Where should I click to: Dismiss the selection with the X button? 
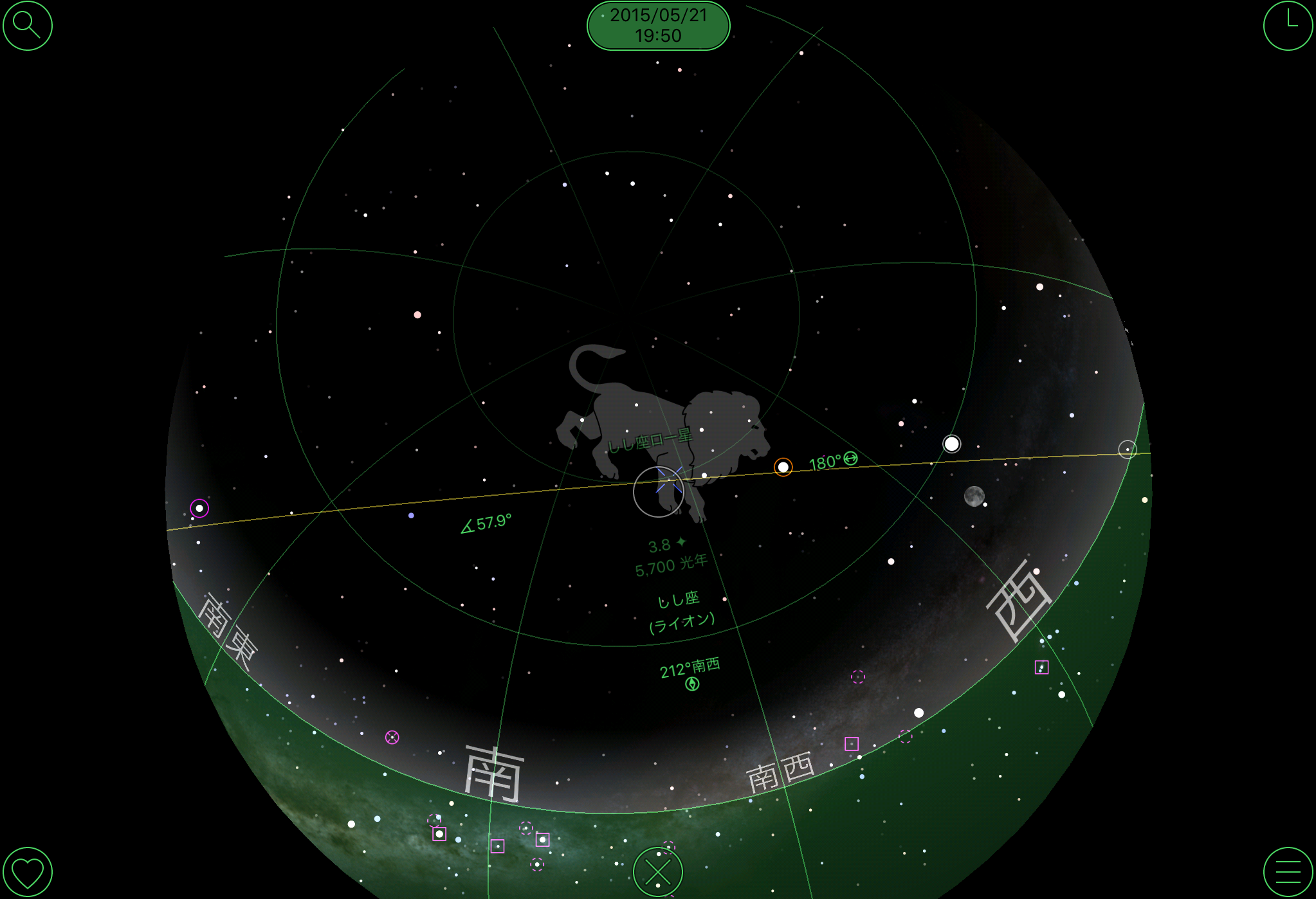[x=657, y=872]
